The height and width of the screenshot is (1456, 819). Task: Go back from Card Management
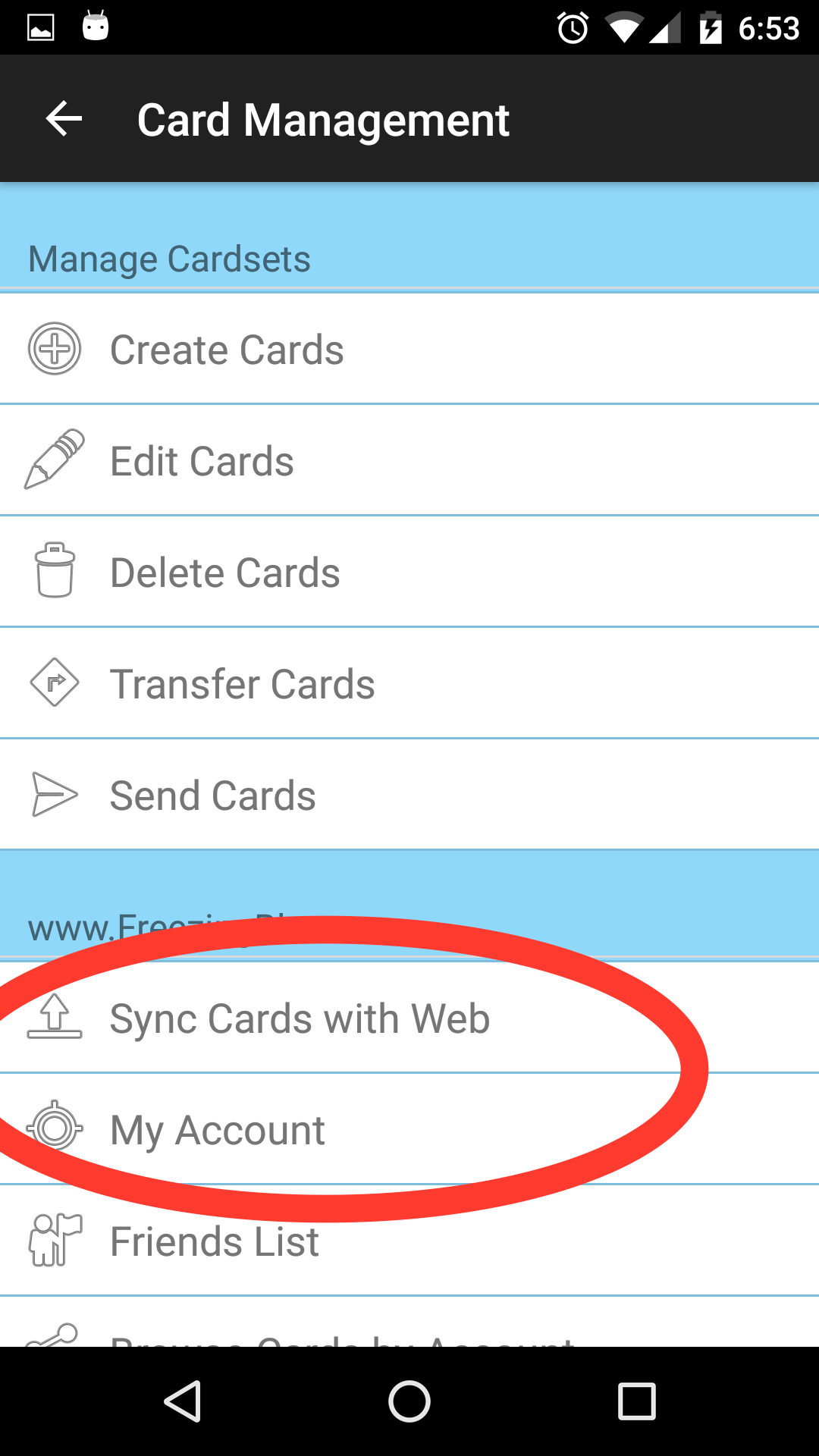pos(64,119)
